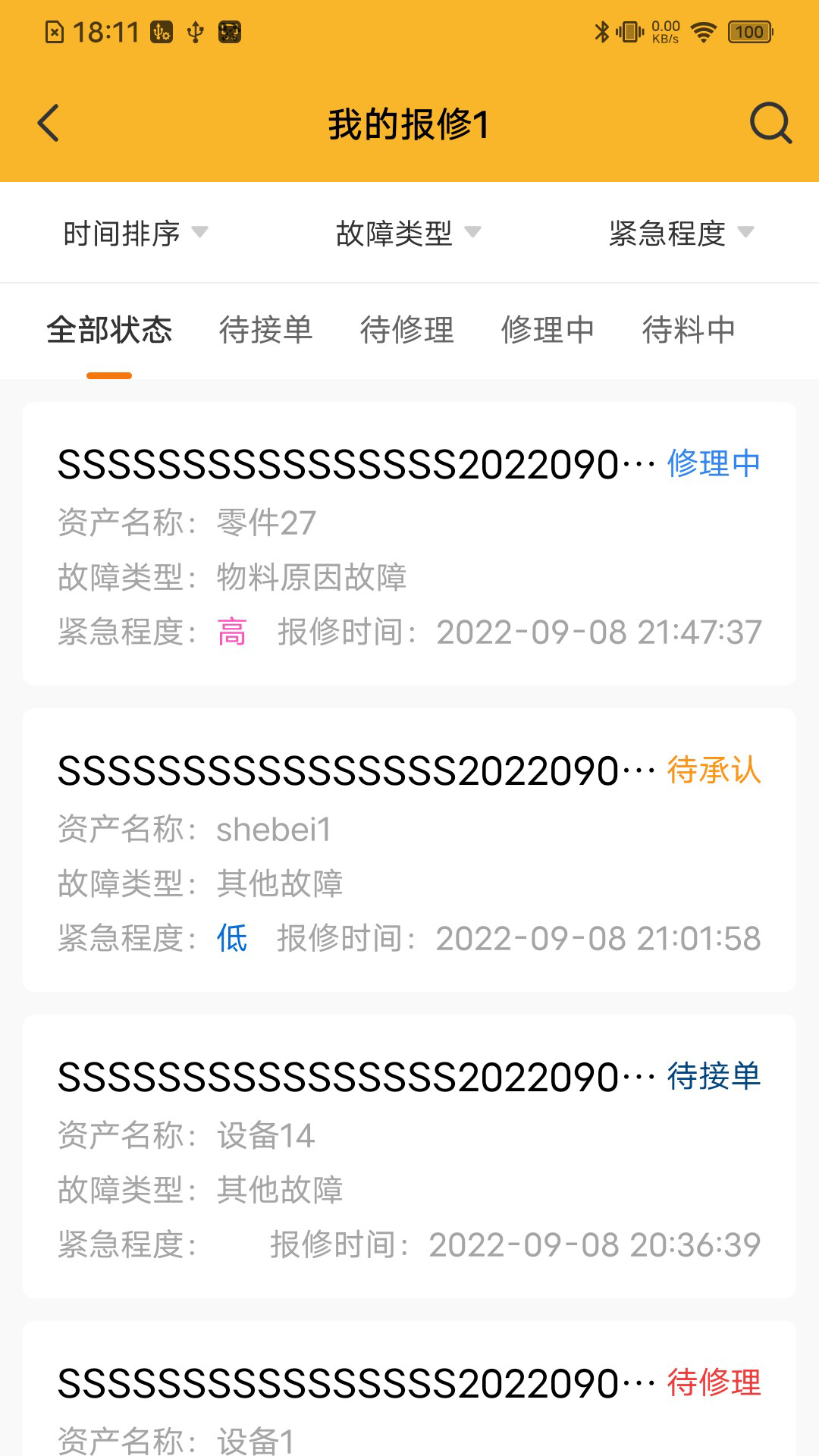The image size is (819, 1456).
Task: Tap the battery indicator showing 100
Action: pos(748,32)
